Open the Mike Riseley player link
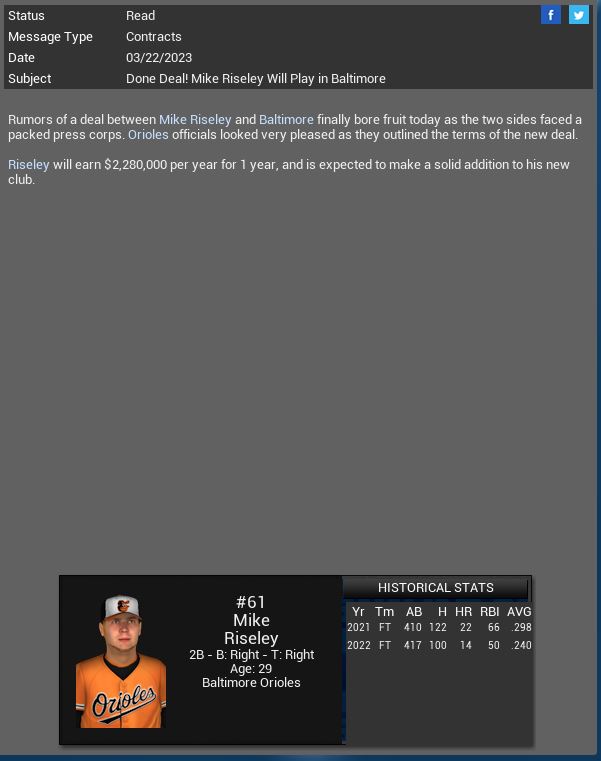 point(195,119)
